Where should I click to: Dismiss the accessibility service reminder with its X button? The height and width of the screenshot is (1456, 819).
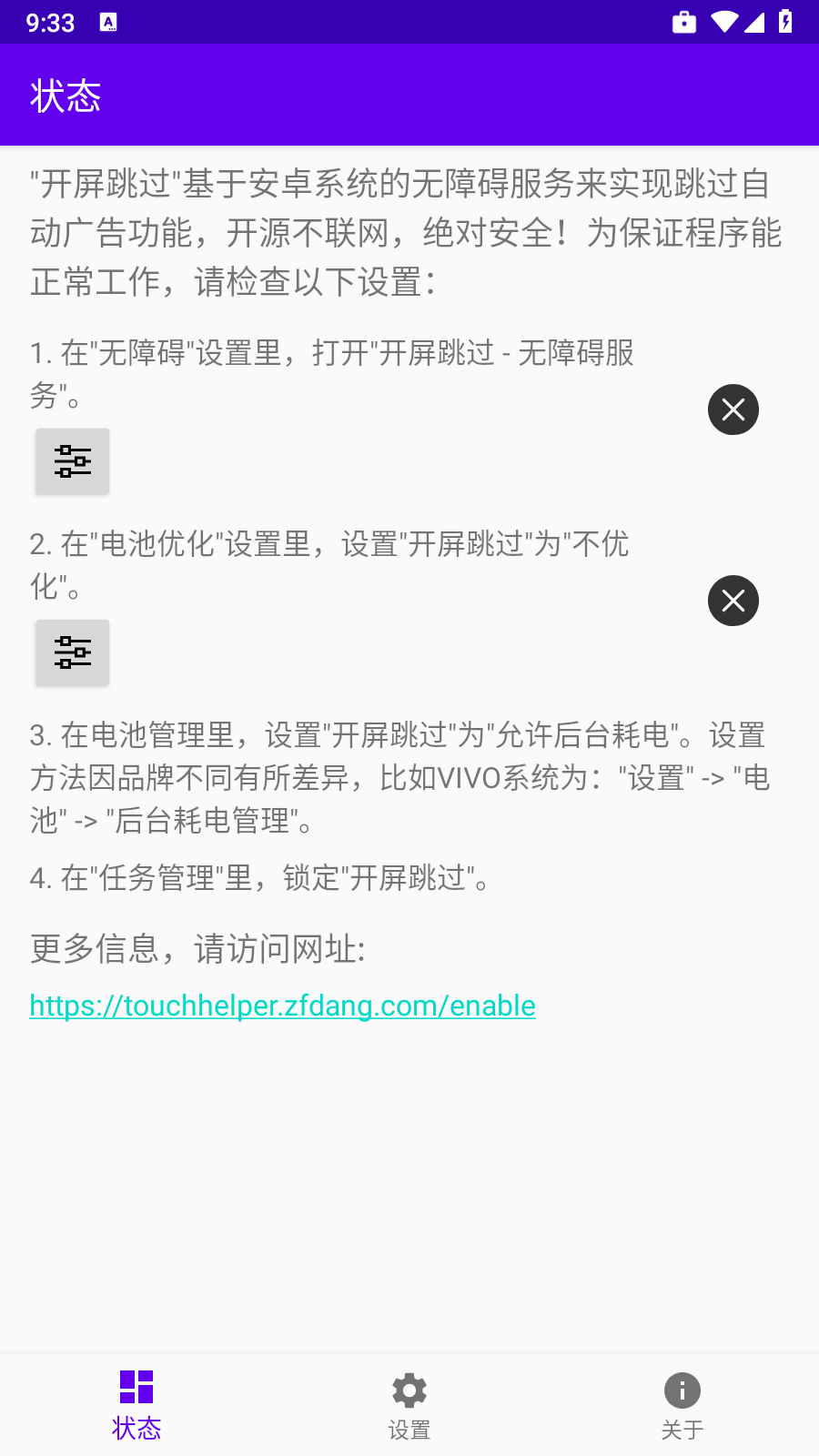[x=733, y=409]
